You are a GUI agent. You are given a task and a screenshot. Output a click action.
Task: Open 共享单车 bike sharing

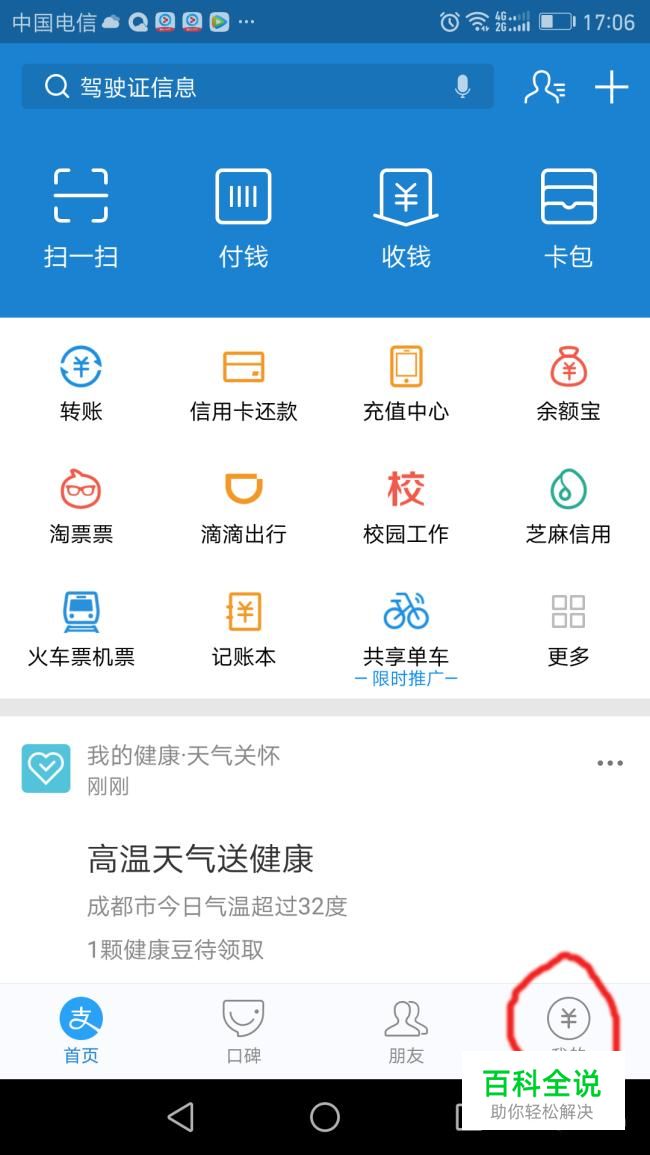point(406,630)
